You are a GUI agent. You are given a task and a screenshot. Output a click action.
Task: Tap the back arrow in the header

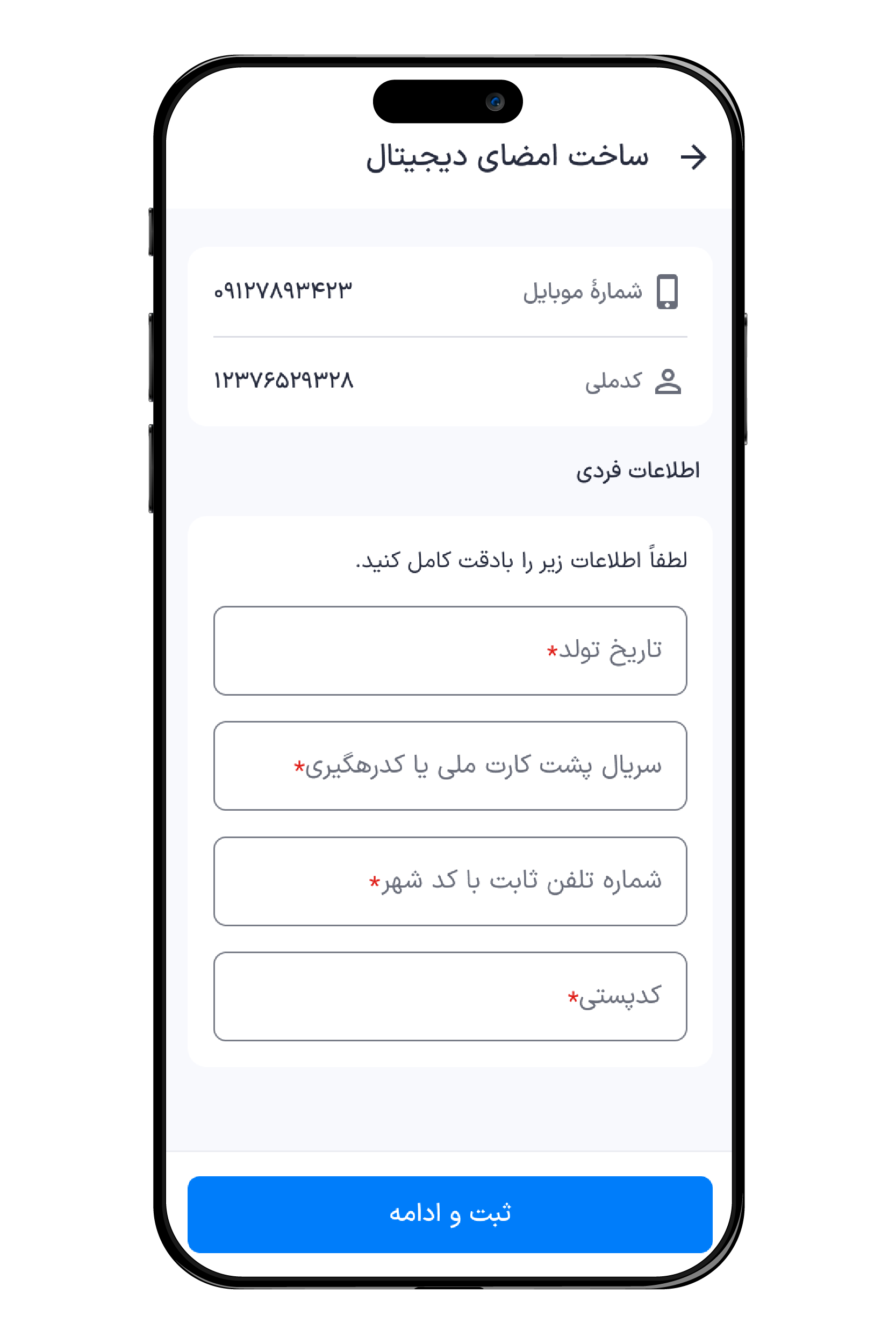693,157
